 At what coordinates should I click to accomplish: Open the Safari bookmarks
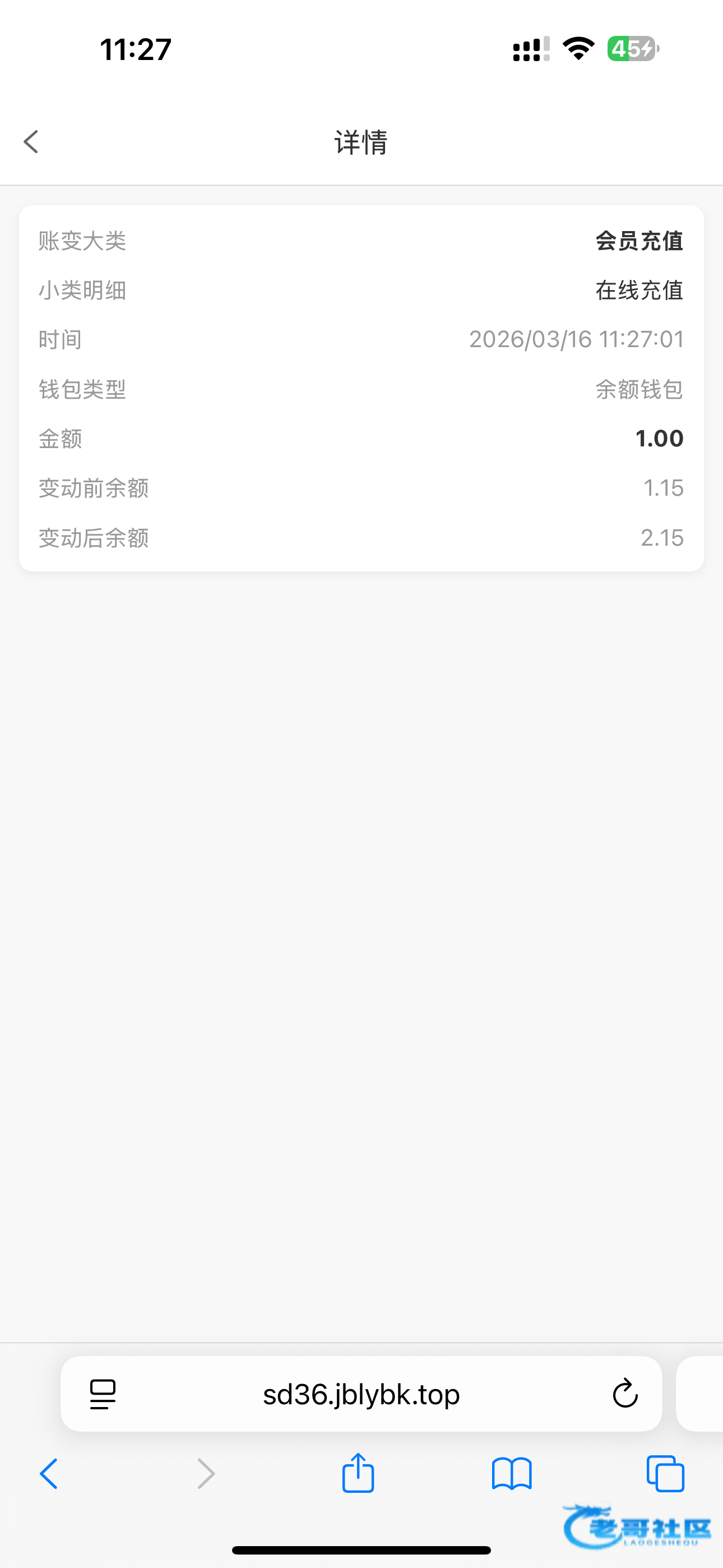coord(511,1474)
